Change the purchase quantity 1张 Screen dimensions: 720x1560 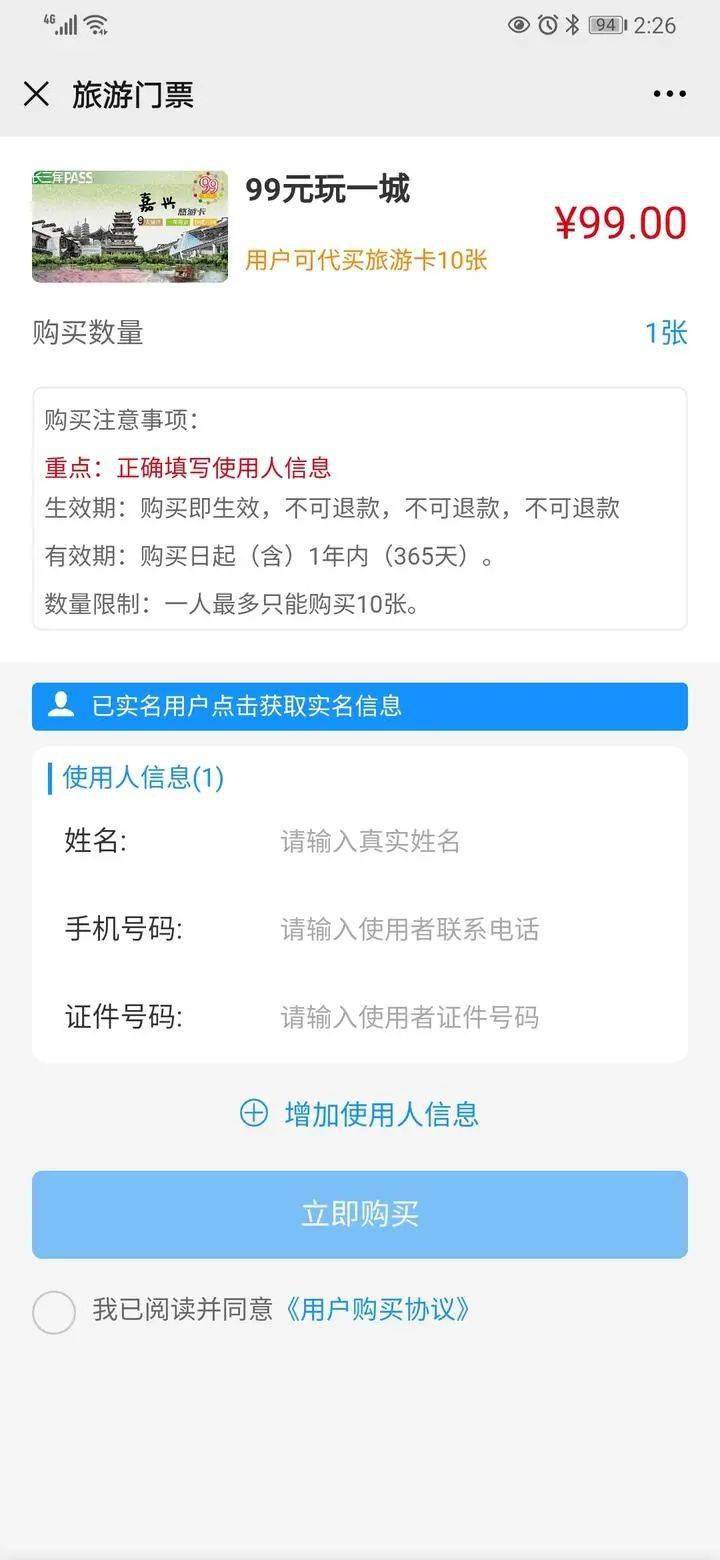coord(666,333)
